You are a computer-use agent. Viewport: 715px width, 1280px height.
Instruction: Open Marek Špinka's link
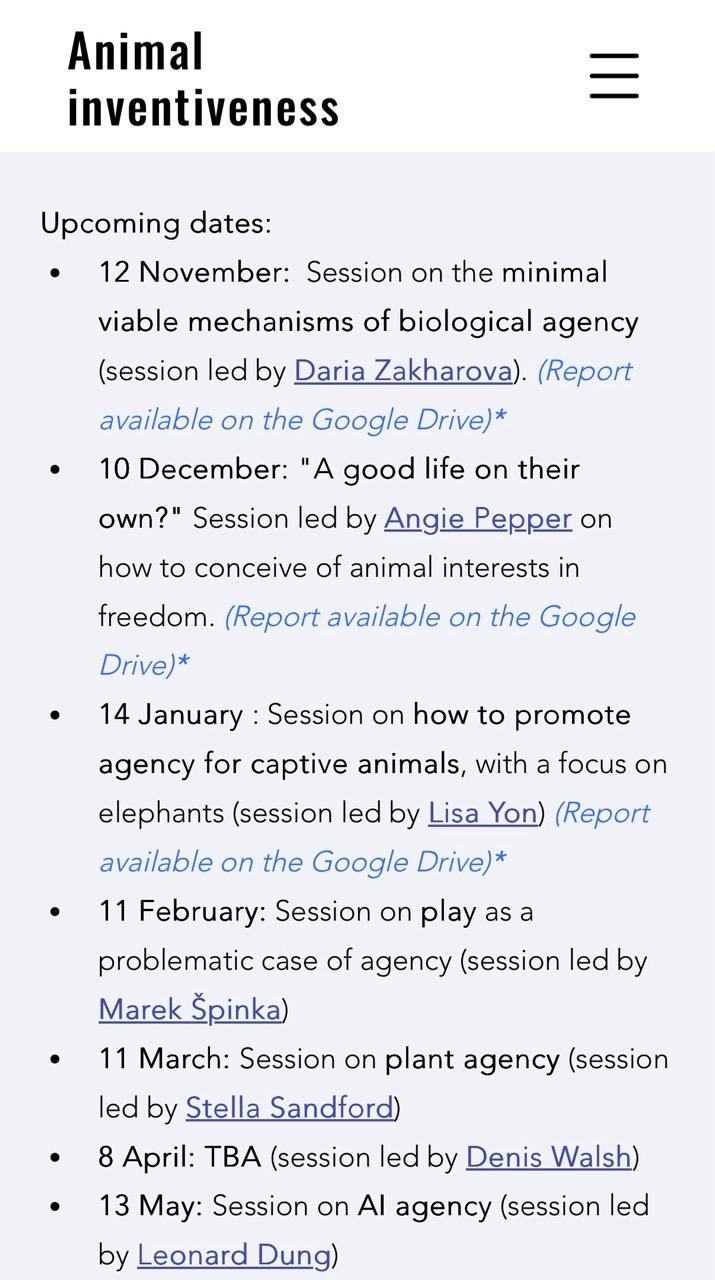pyautogui.click(x=190, y=1009)
